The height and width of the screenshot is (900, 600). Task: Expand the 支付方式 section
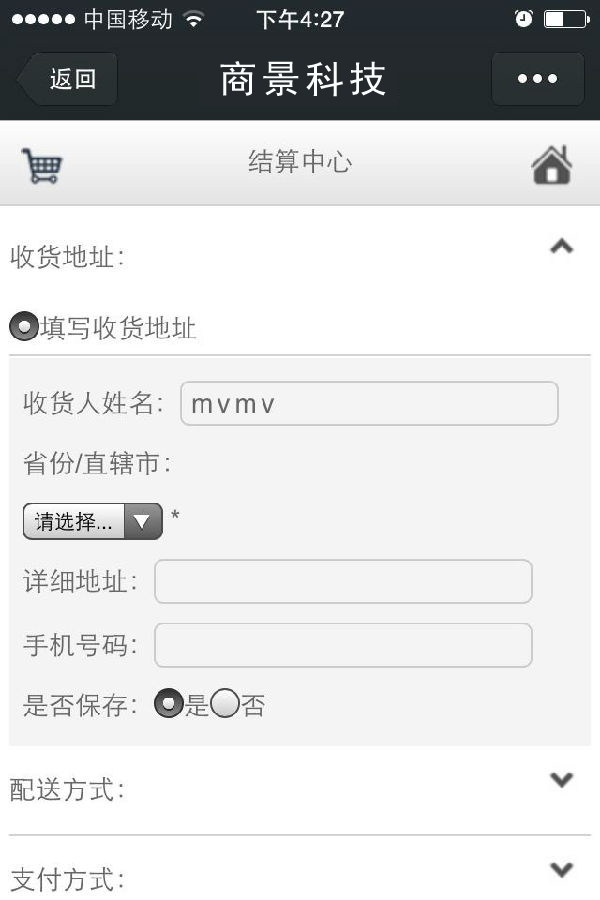pos(561,870)
